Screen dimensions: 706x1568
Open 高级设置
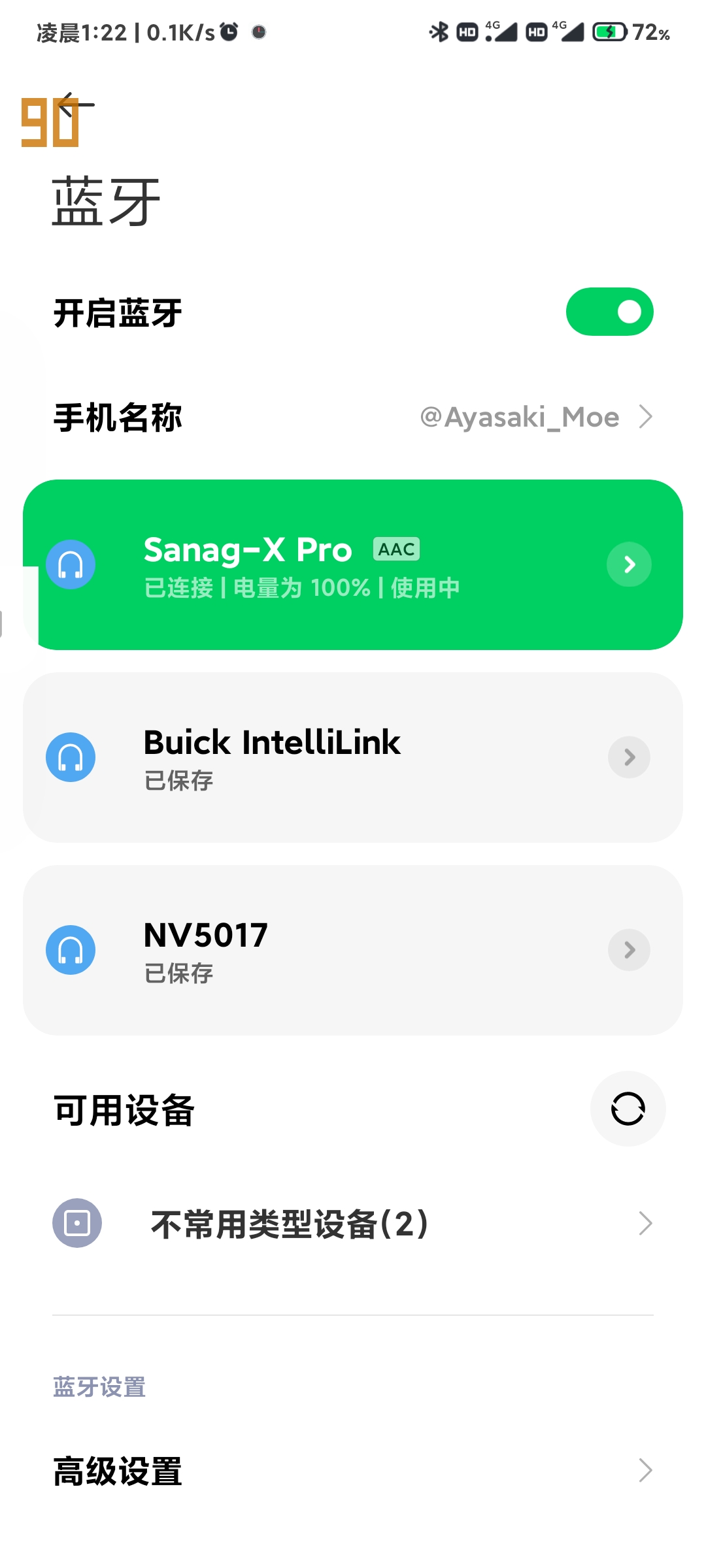(x=353, y=1471)
